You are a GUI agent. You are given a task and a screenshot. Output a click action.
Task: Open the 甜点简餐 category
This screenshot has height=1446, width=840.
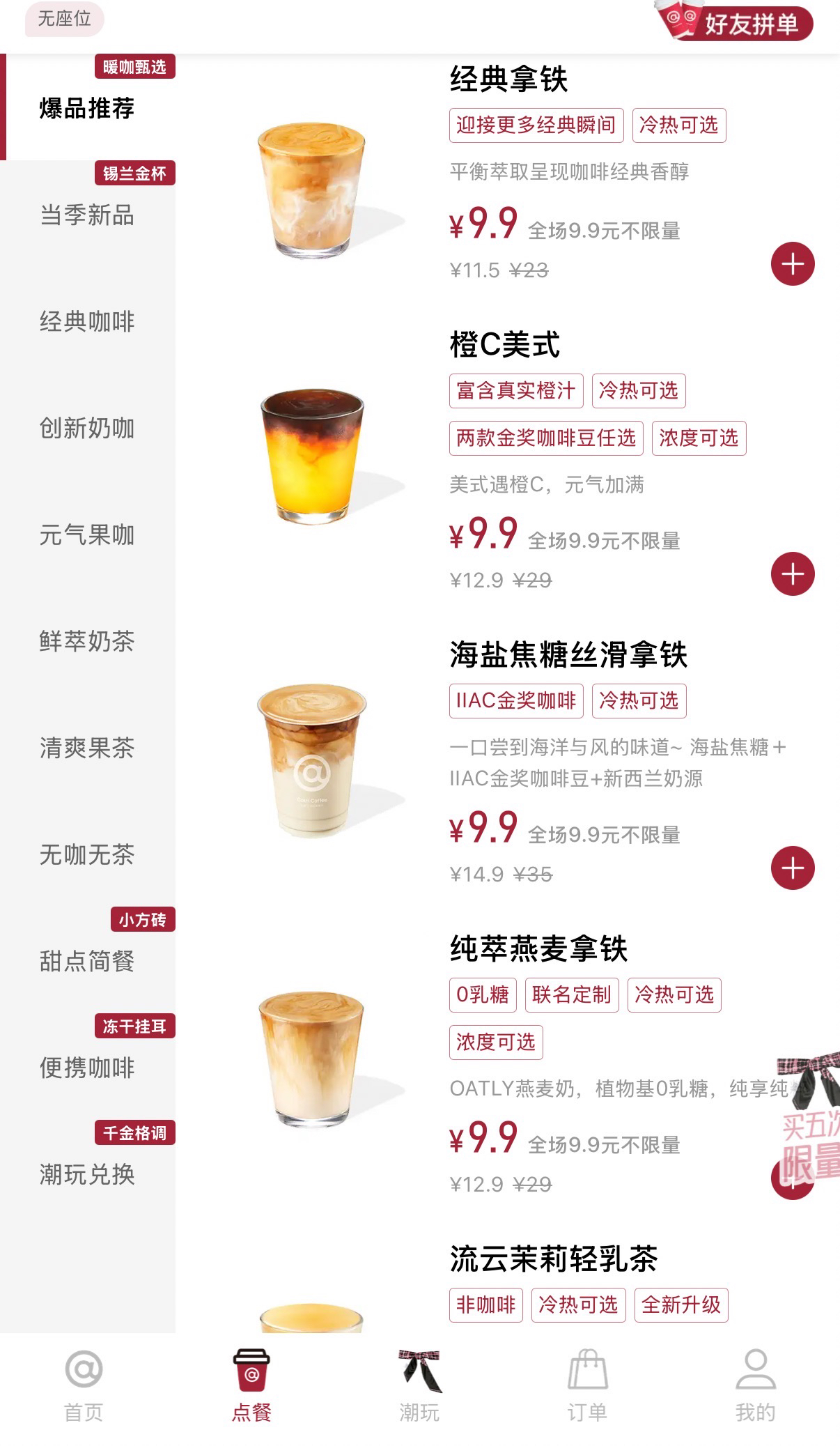[x=87, y=961]
